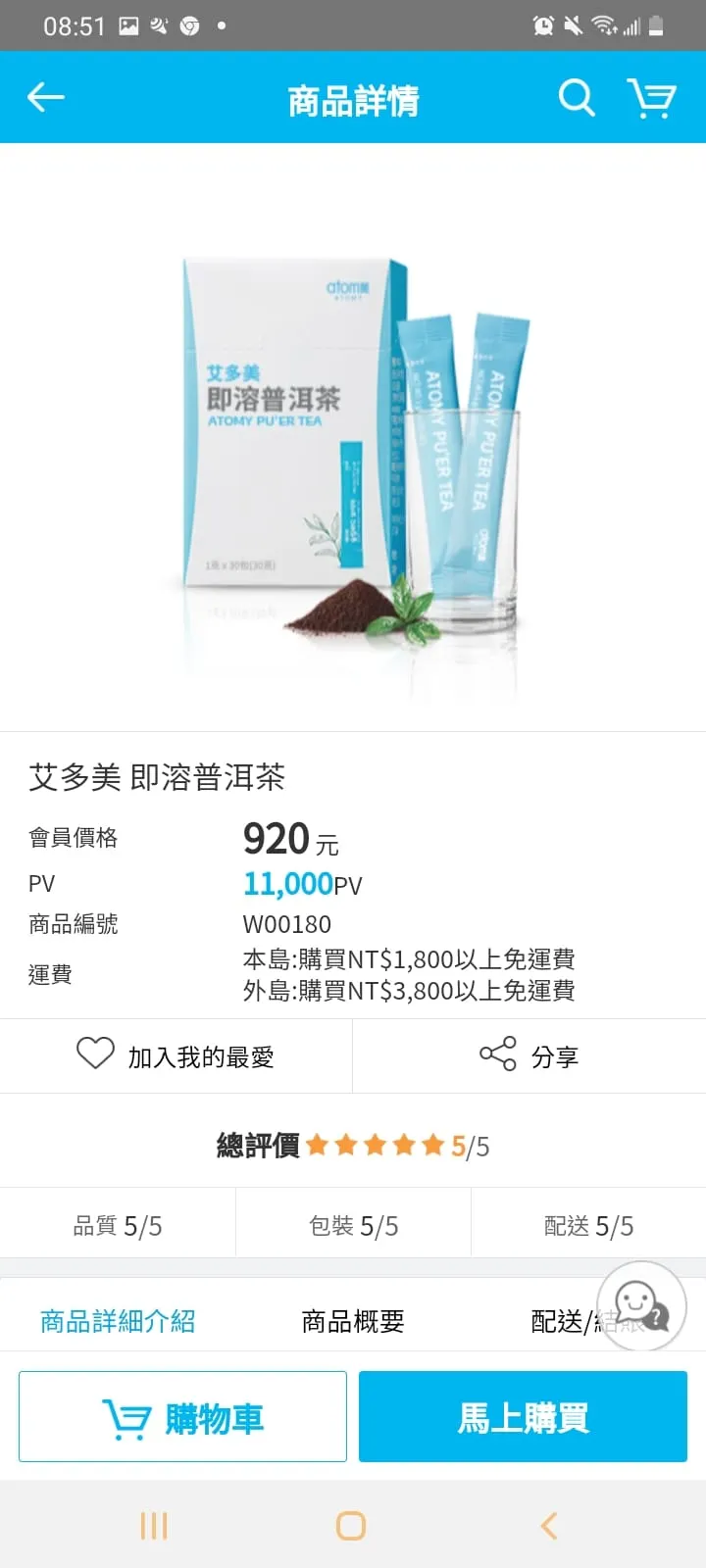Tap the heart icon to favorite product
Image resolution: width=706 pixels, height=1568 pixels.
tap(95, 1055)
